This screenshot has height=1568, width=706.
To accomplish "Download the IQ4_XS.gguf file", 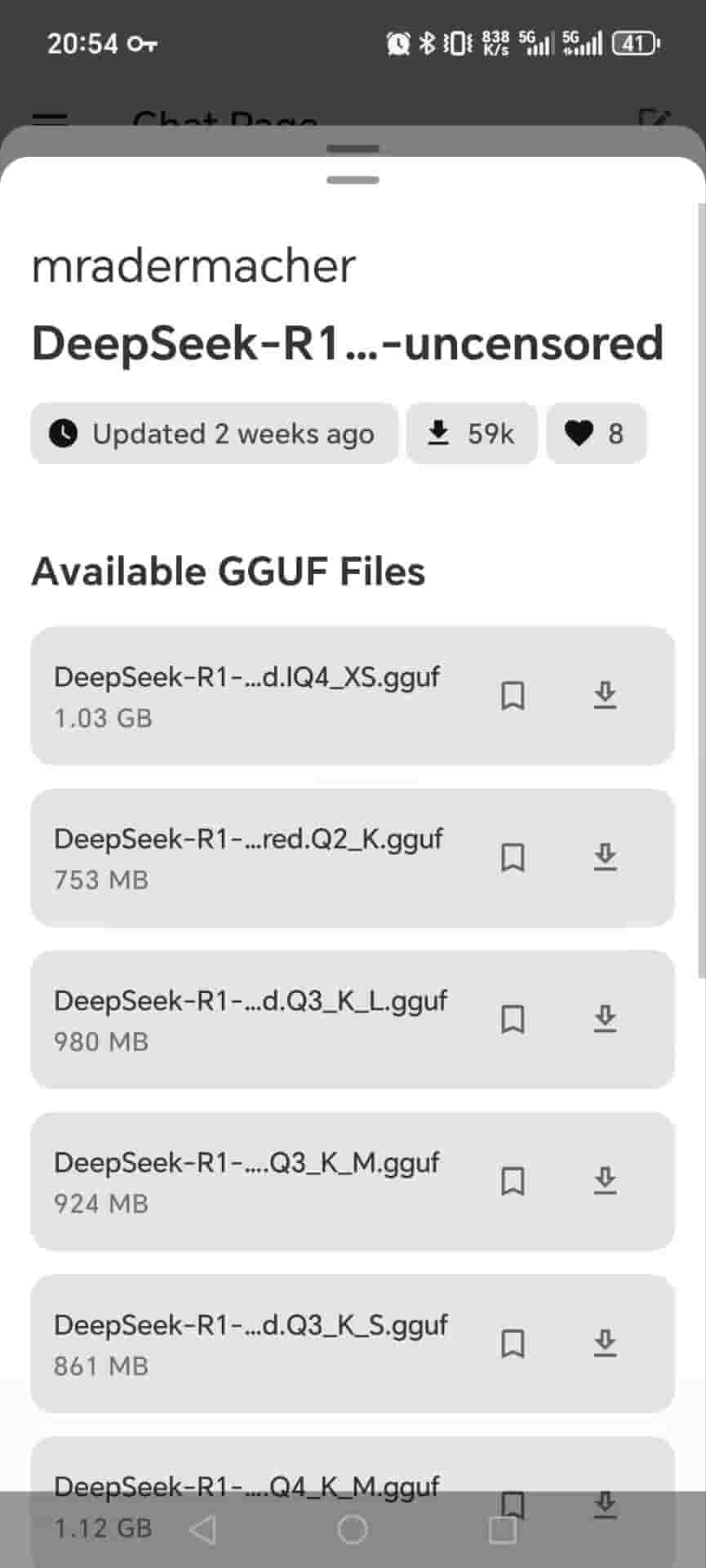I will coord(605,696).
